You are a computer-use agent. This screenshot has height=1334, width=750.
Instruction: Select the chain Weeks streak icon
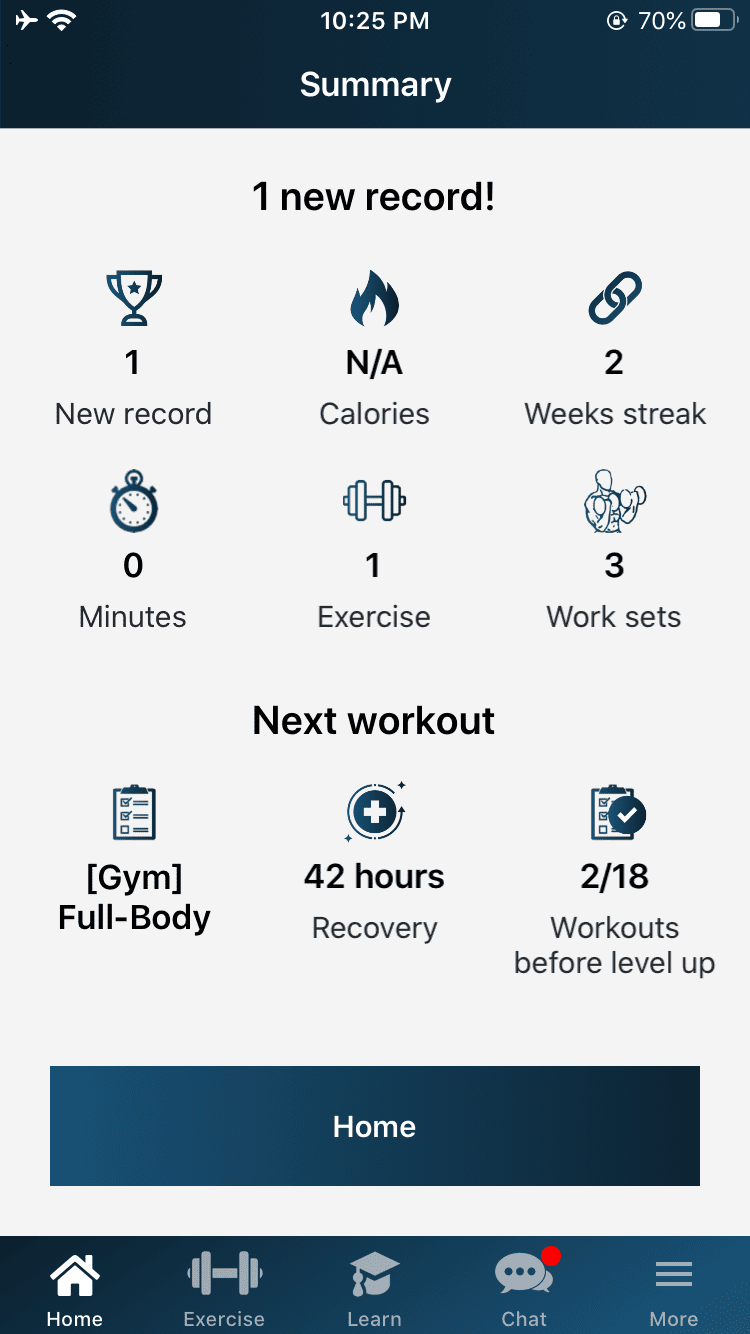coord(614,297)
